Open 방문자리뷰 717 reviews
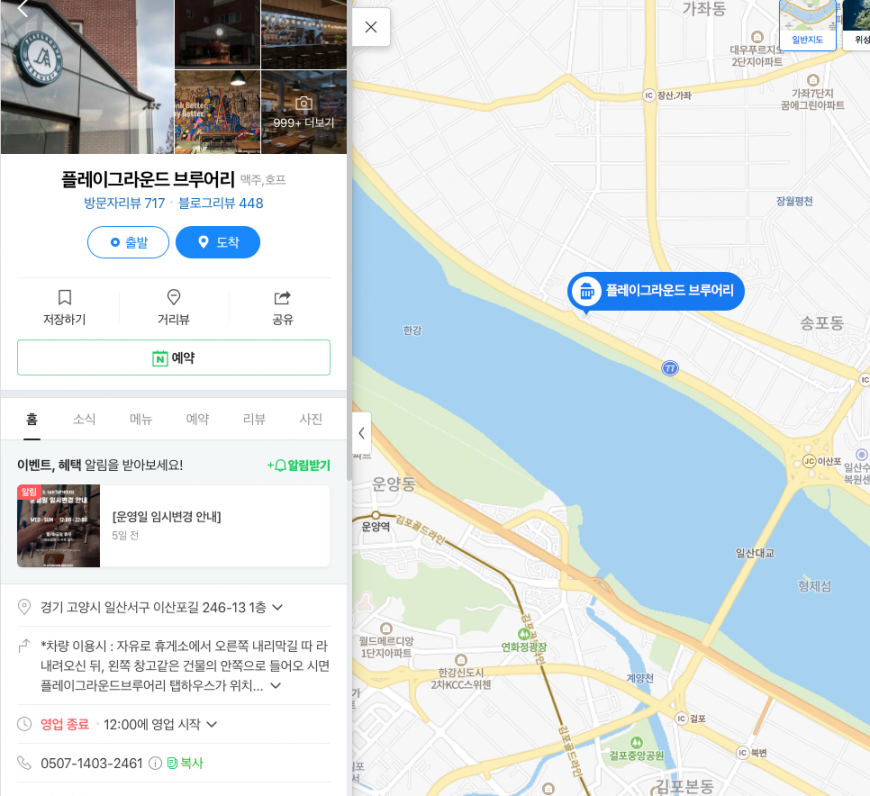 pos(124,203)
